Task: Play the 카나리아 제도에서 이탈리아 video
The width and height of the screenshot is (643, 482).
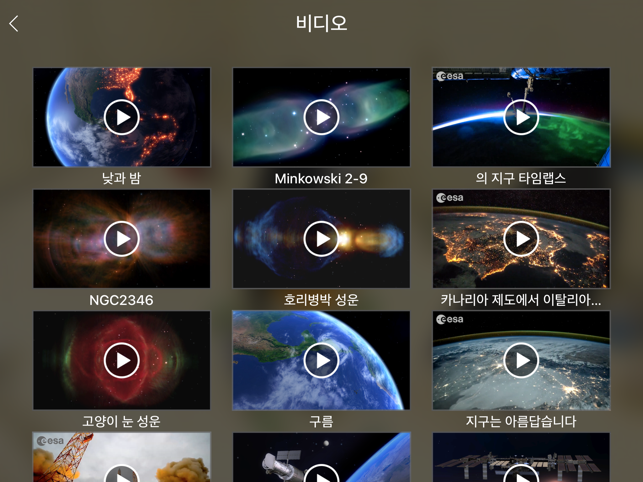Action: pyautogui.click(x=521, y=239)
